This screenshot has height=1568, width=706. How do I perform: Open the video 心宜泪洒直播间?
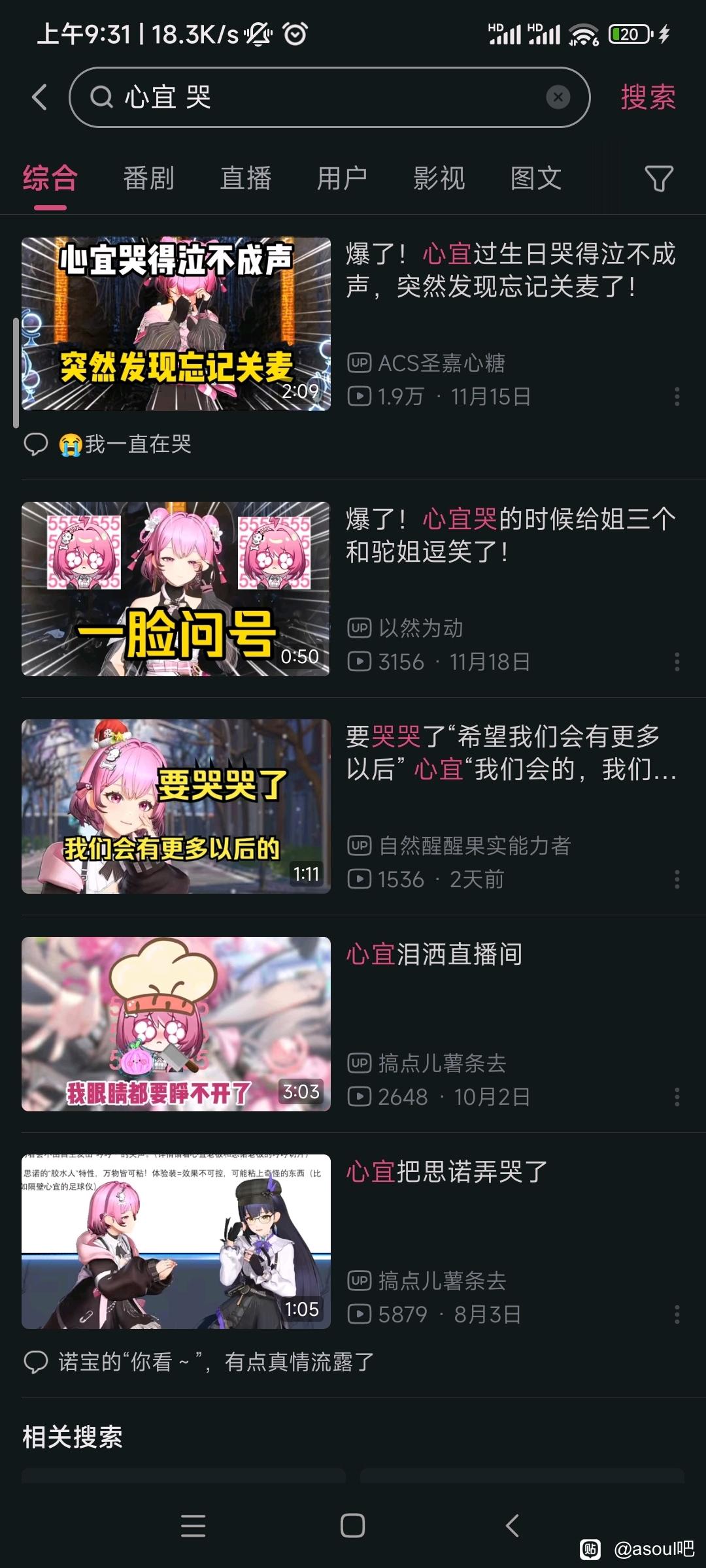tap(176, 1024)
